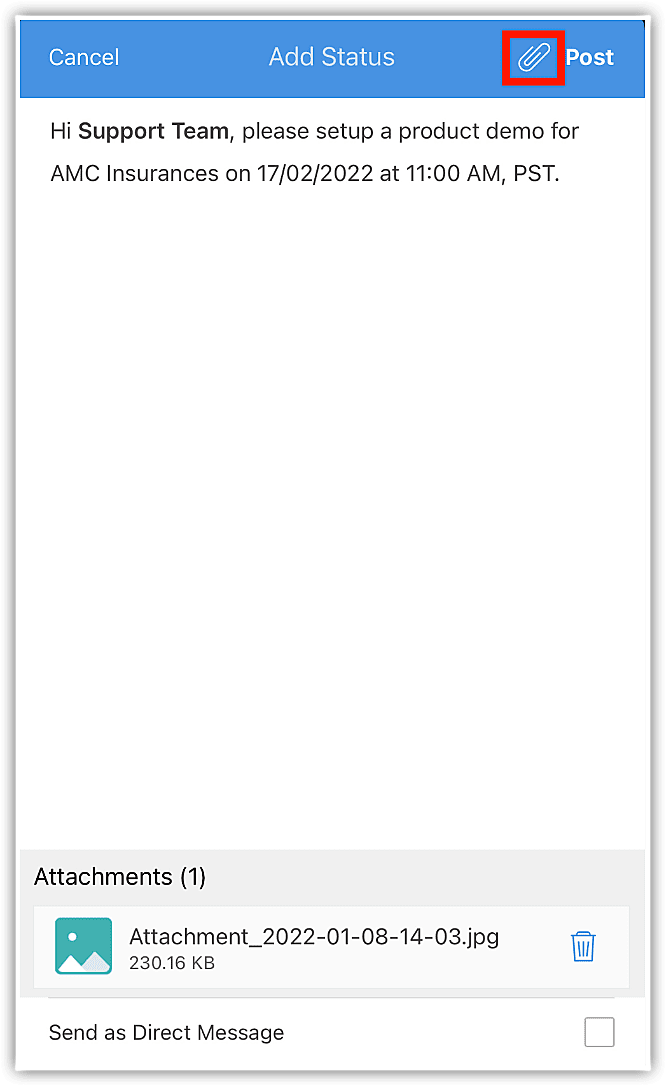Screen dimensions: 666x1086
Task: Check the Send as Direct Message box
Action: click(599, 1032)
